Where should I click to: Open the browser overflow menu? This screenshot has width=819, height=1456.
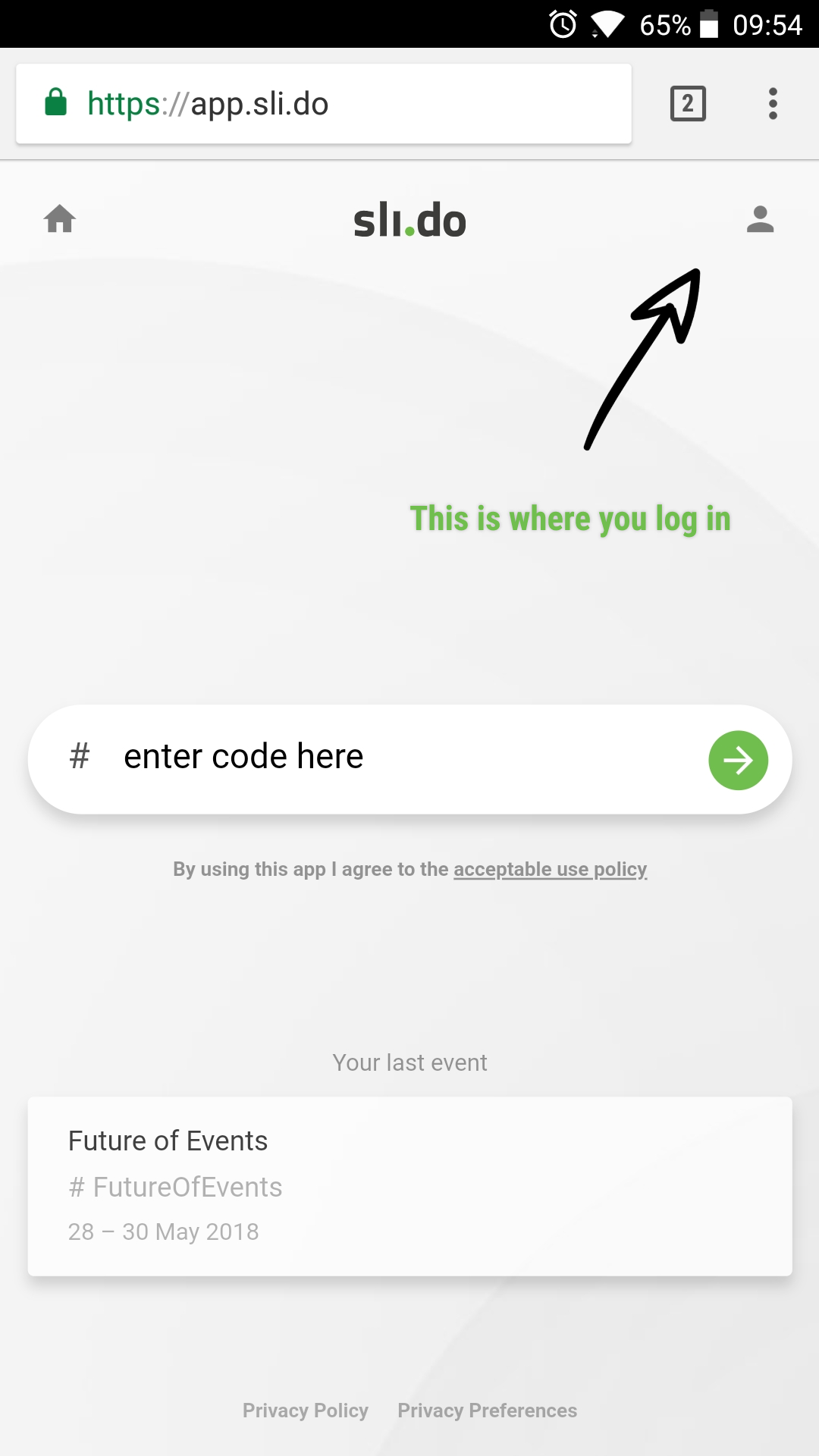pyautogui.click(x=773, y=104)
